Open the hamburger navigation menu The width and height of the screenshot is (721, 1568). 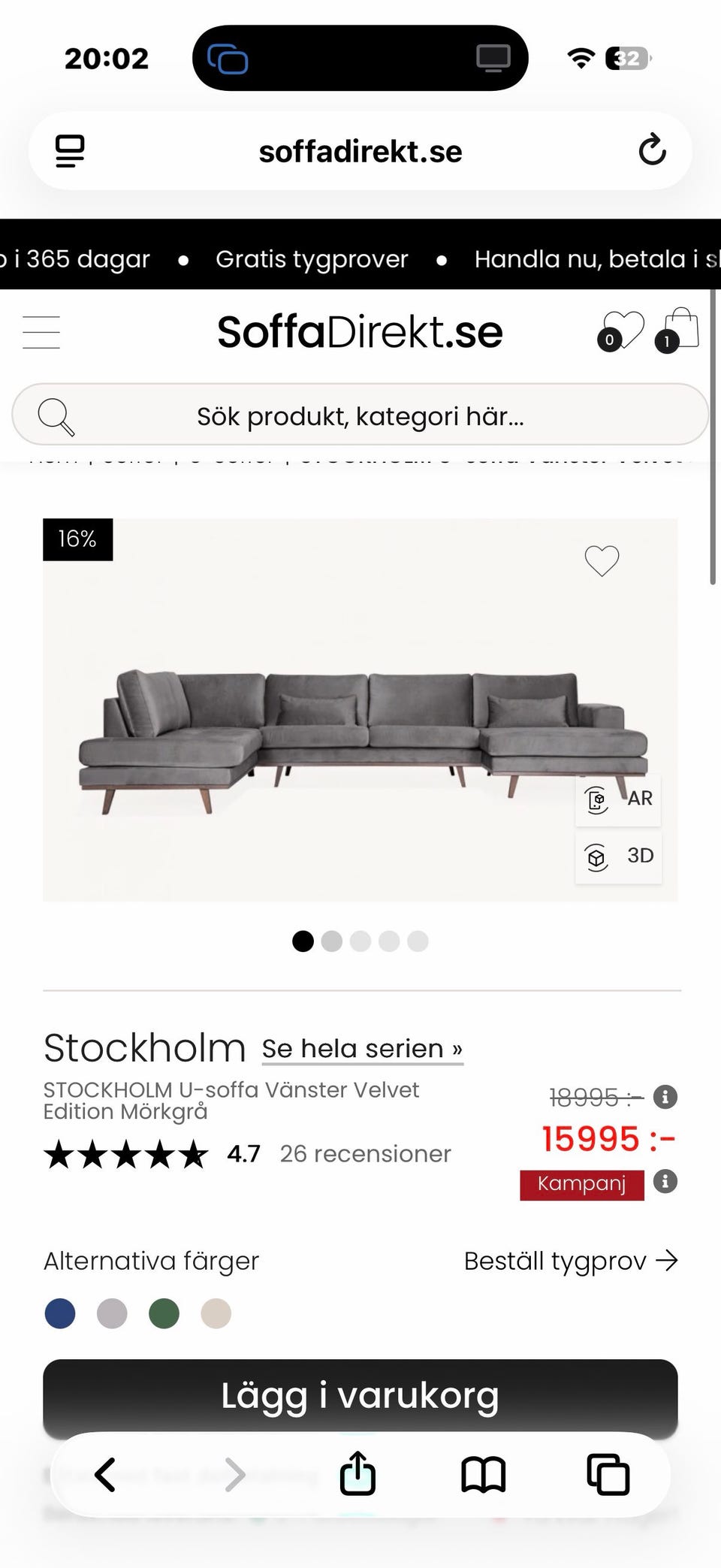[41, 331]
